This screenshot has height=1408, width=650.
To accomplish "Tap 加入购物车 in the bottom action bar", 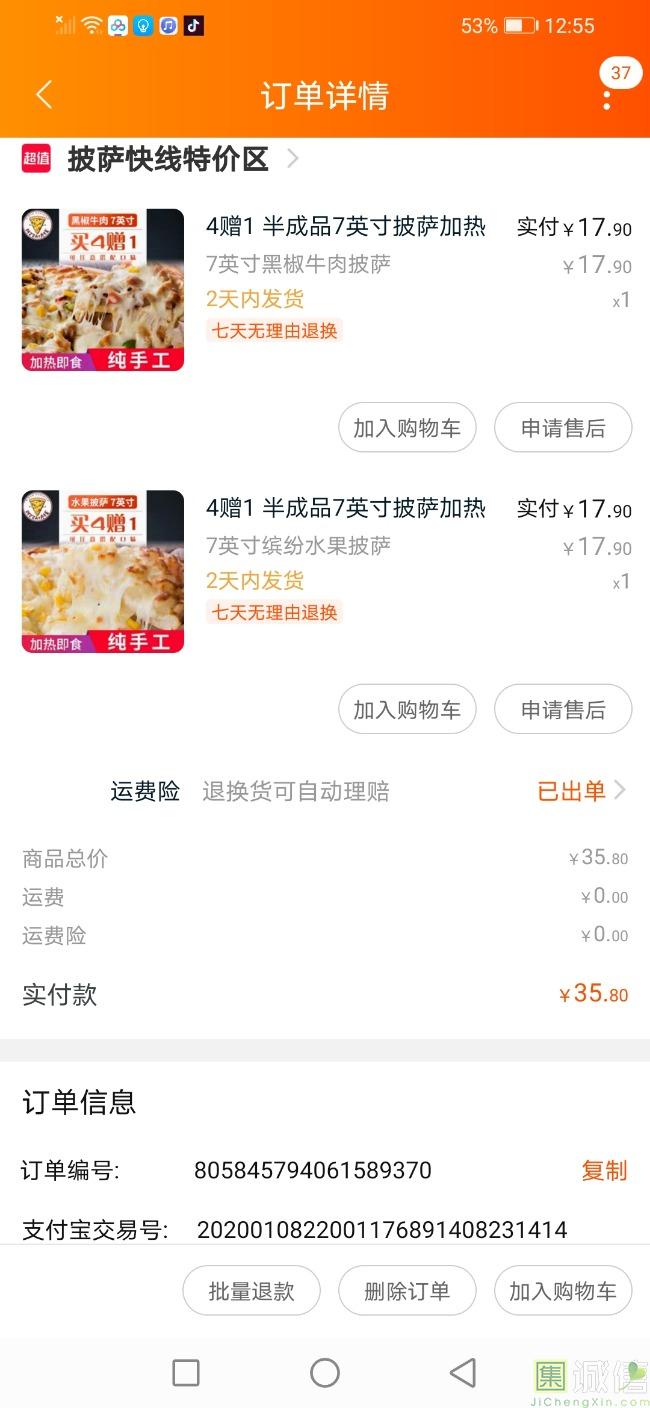I will click(563, 1291).
